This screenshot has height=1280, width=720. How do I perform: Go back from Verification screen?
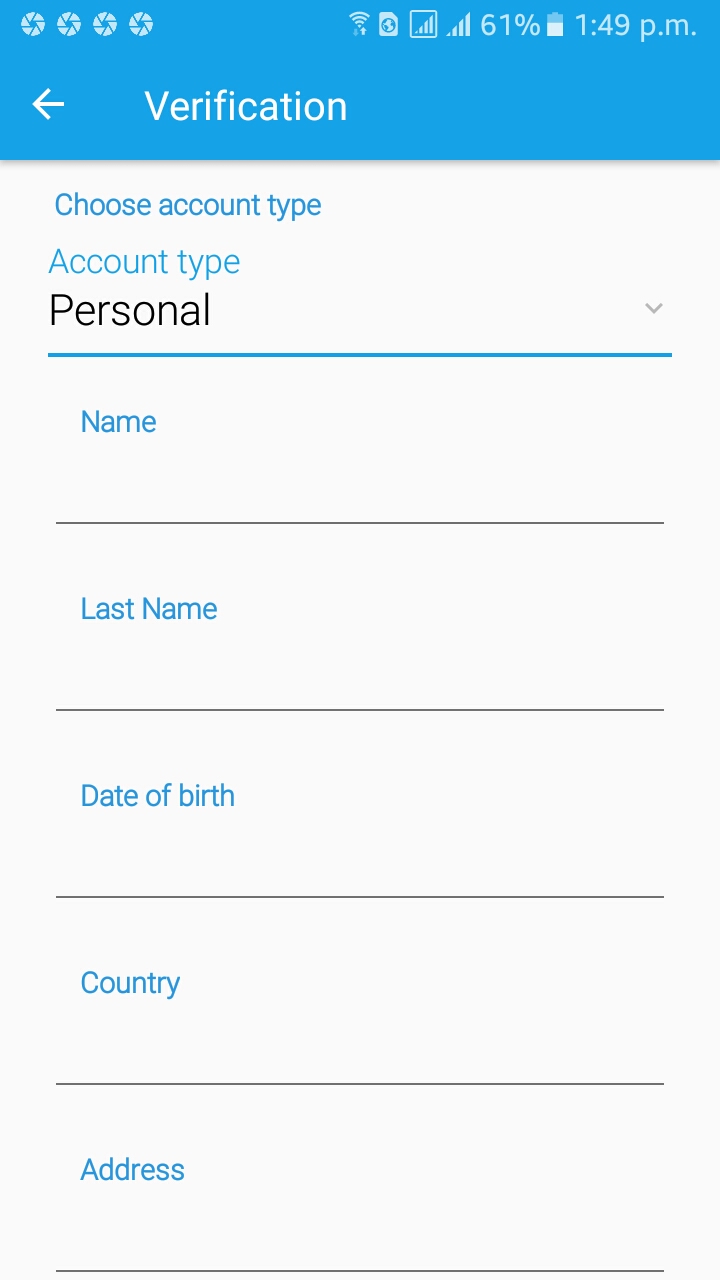click(48, 105)
